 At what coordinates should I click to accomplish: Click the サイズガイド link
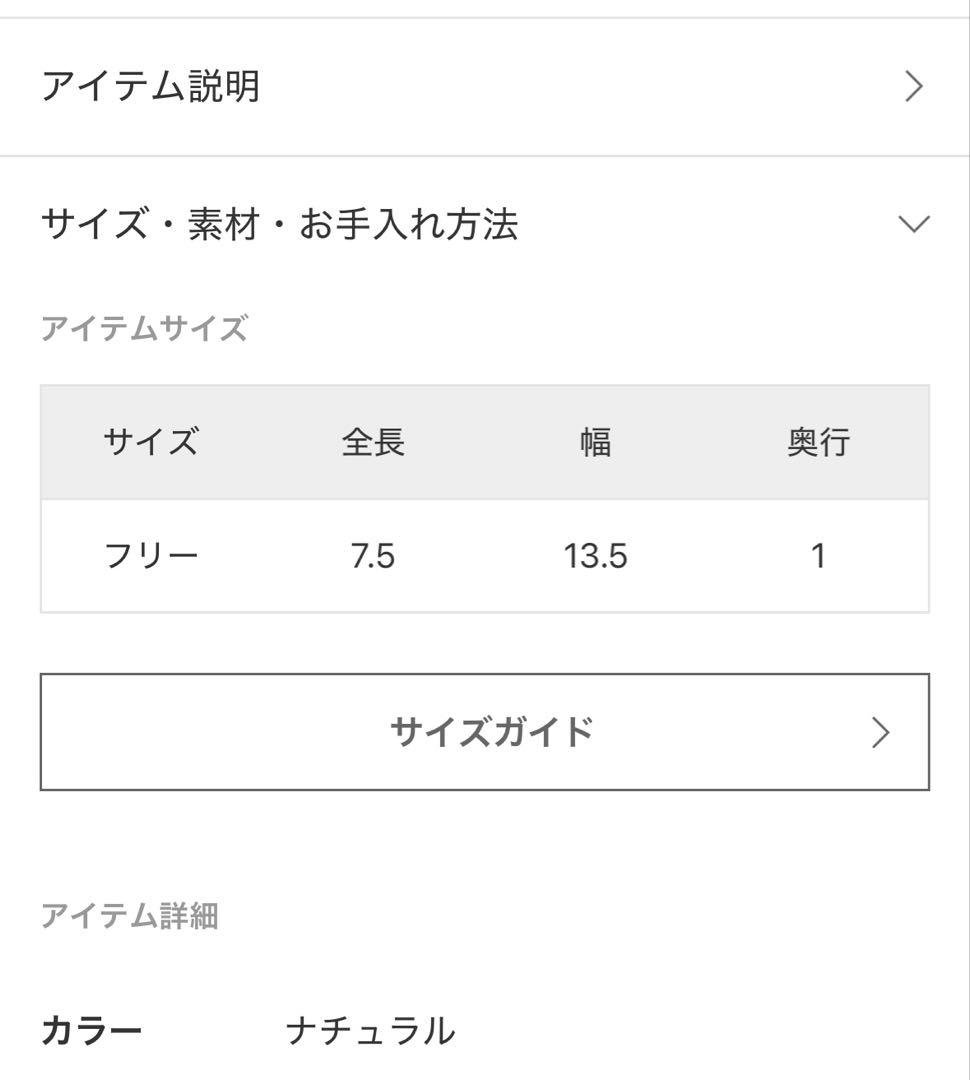tap(485, 732)
